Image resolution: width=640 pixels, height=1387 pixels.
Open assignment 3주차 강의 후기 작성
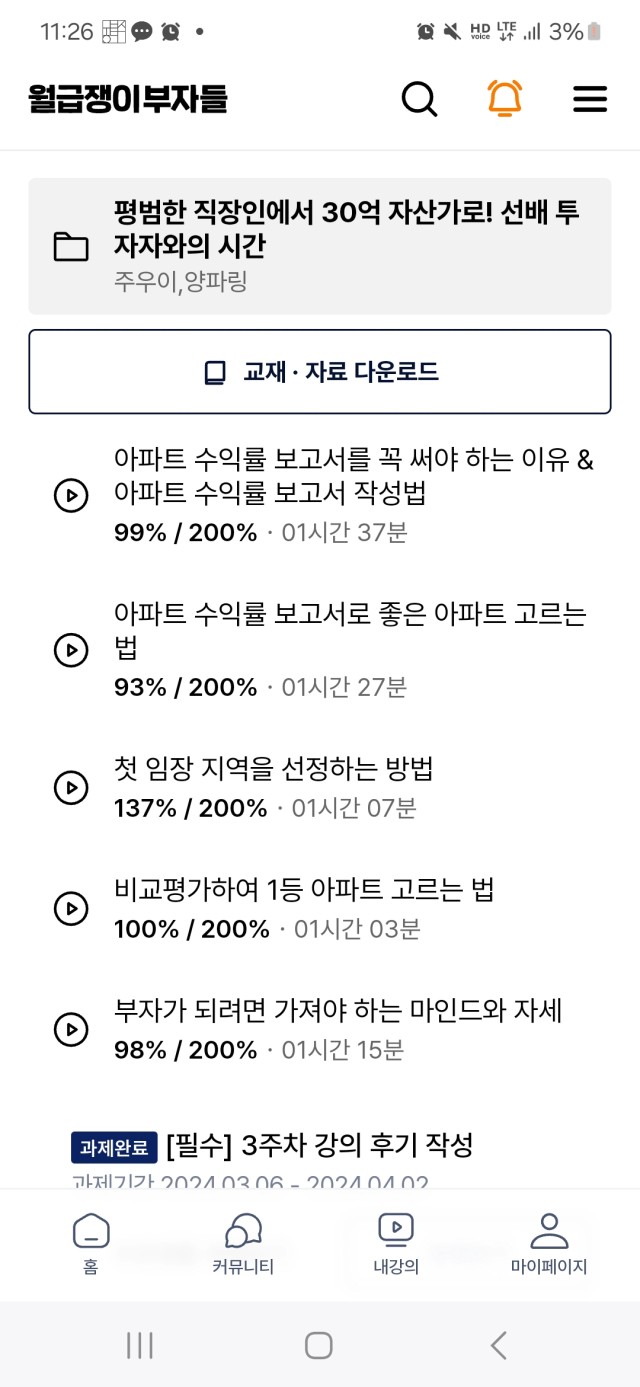tap(320, 1145)
